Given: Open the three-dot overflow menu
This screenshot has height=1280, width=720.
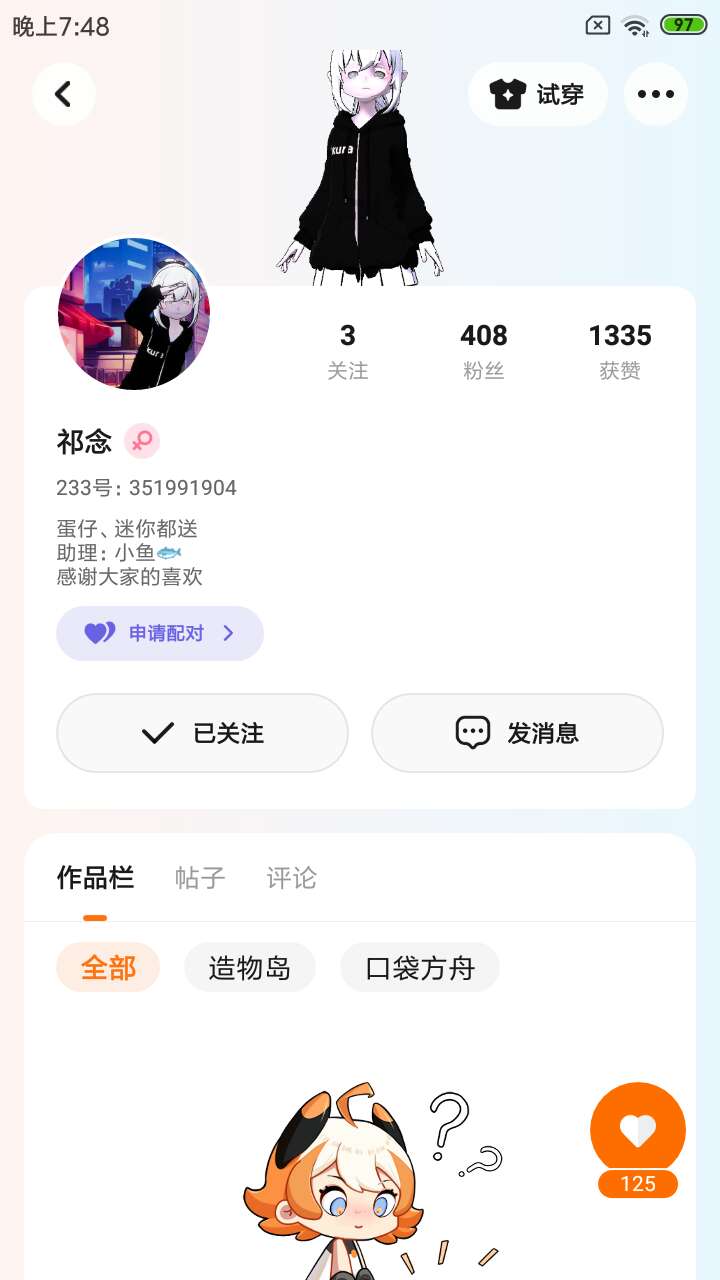Looking at the screenshot, I should (655, 94).
